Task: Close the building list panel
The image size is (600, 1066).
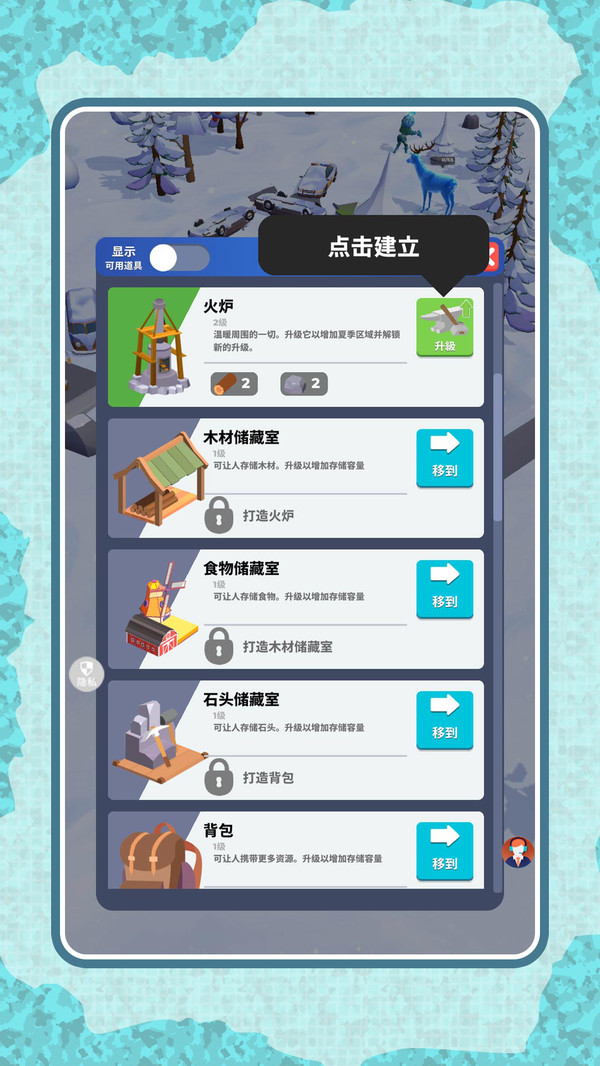Action: click(x=492, y=257)
